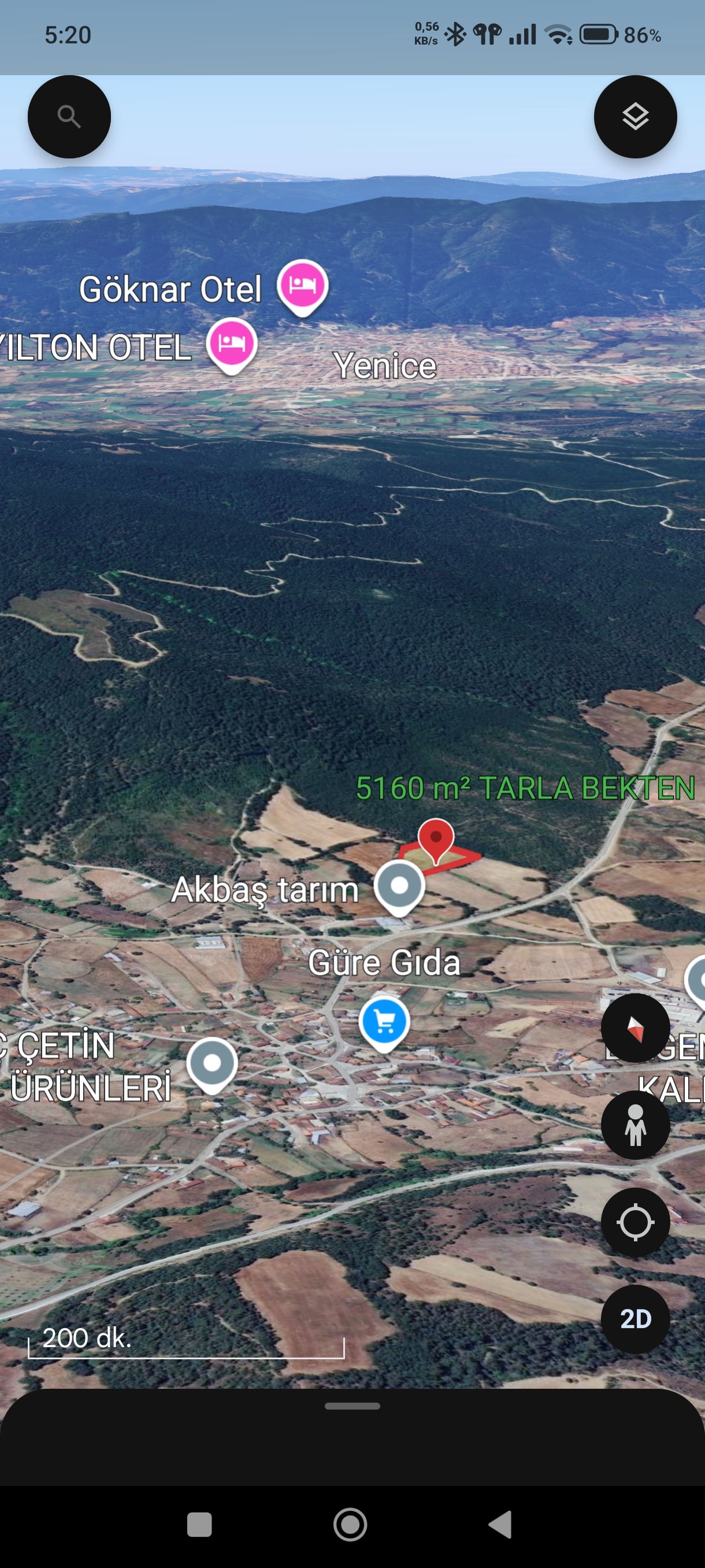Select the Akbaş tarım place marker
This screenshot has width=705, height=1568.
pos(399,886)
